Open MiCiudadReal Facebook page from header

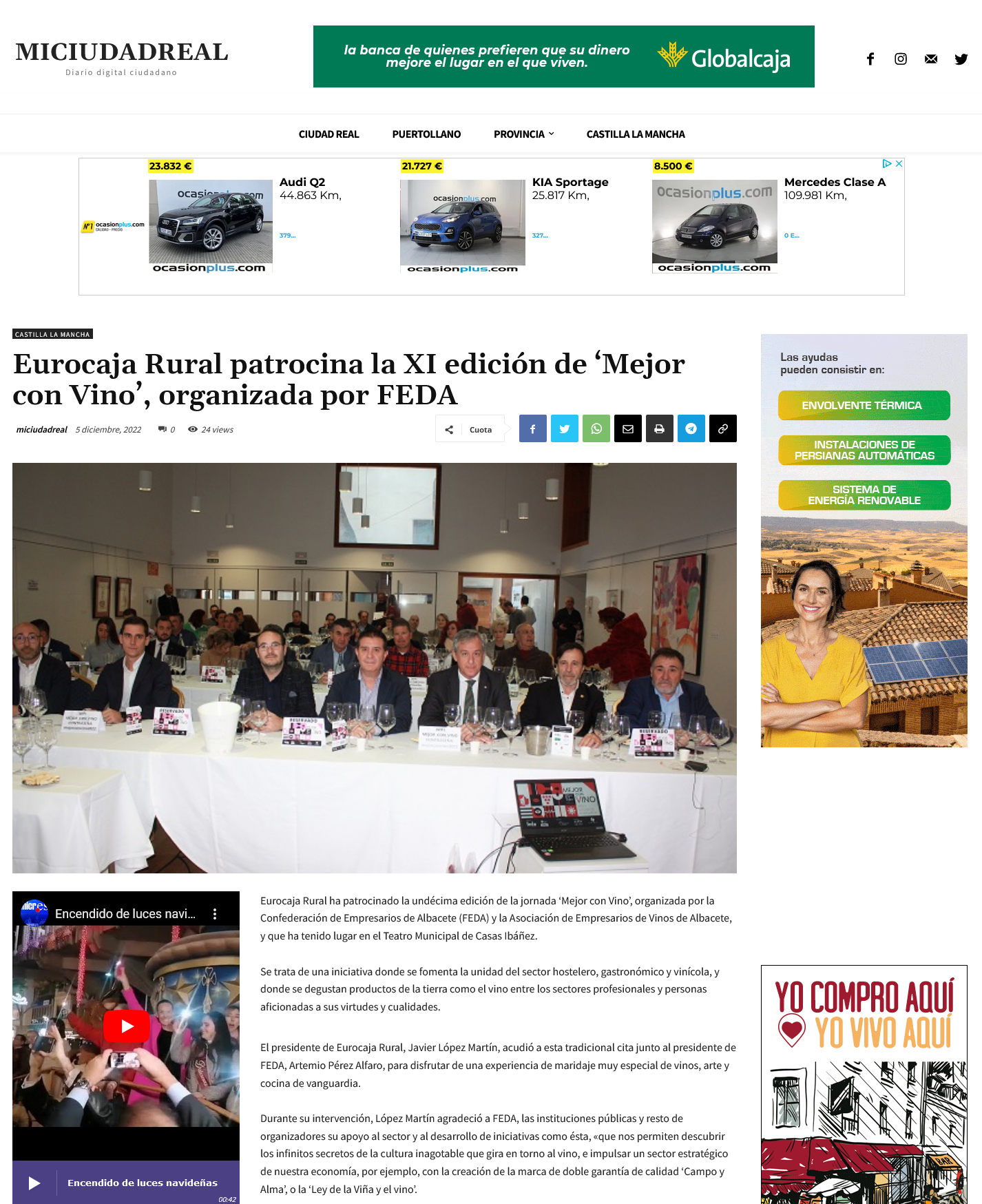pyautogui.click(x=870, y=59)
